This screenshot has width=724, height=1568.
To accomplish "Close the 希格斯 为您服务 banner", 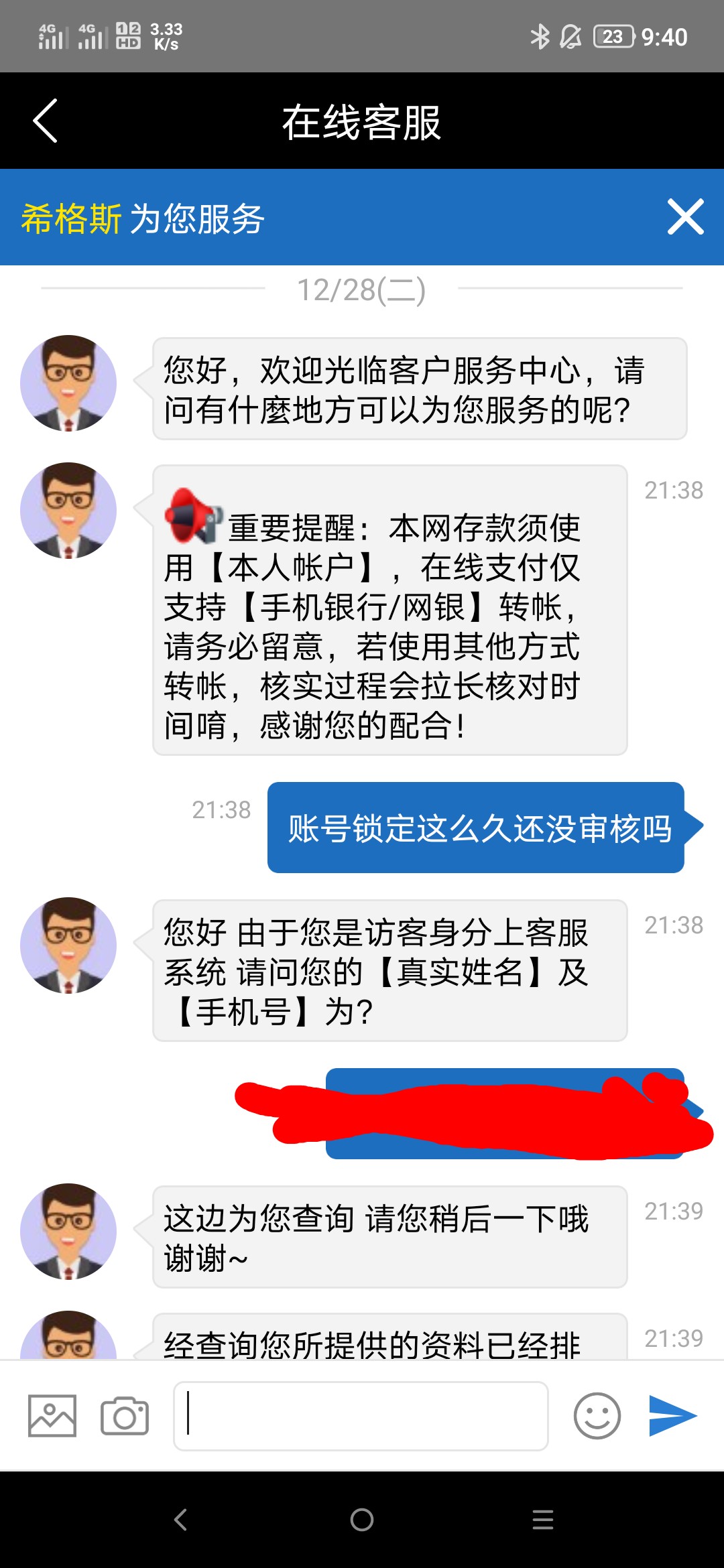I will click(685, 216).
